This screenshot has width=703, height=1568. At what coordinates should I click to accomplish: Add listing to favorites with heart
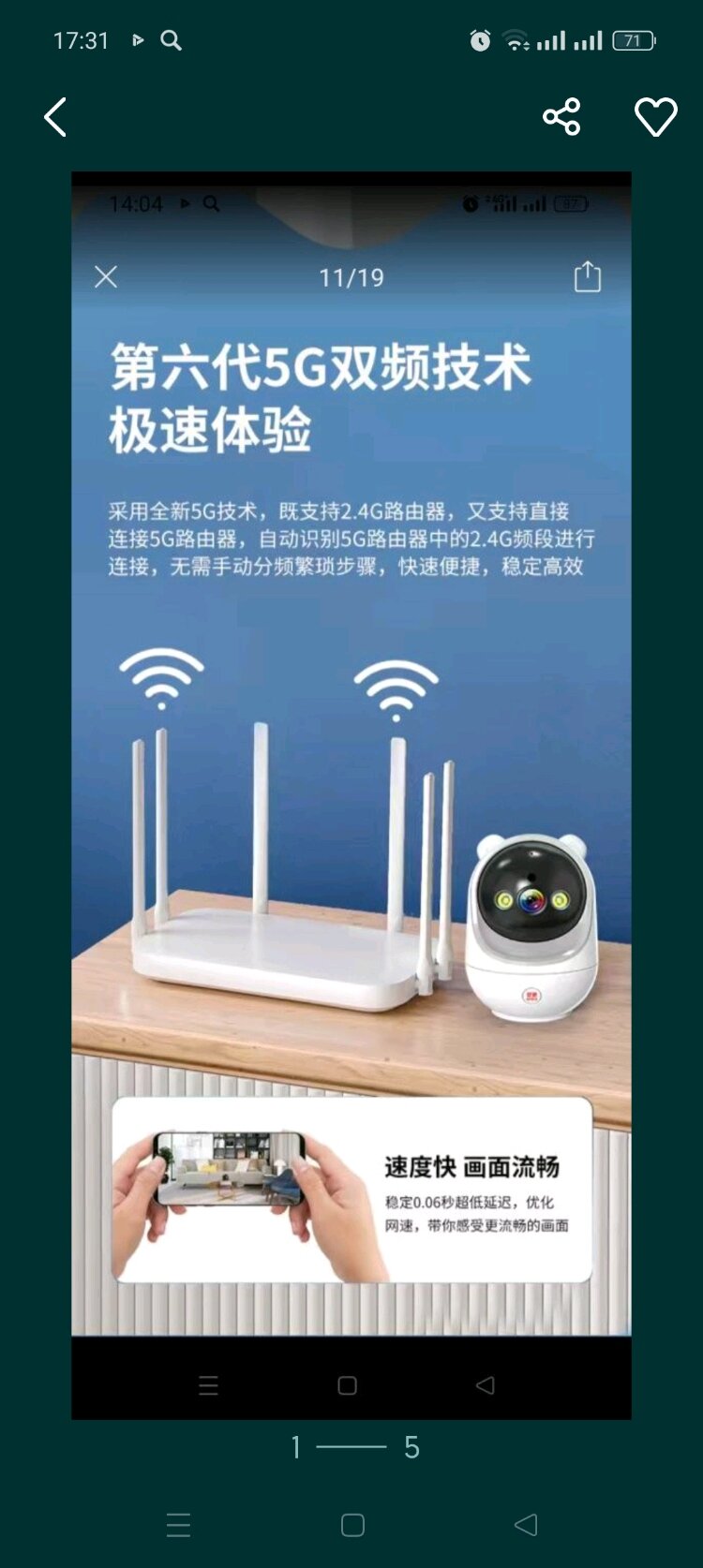(655, 118)
